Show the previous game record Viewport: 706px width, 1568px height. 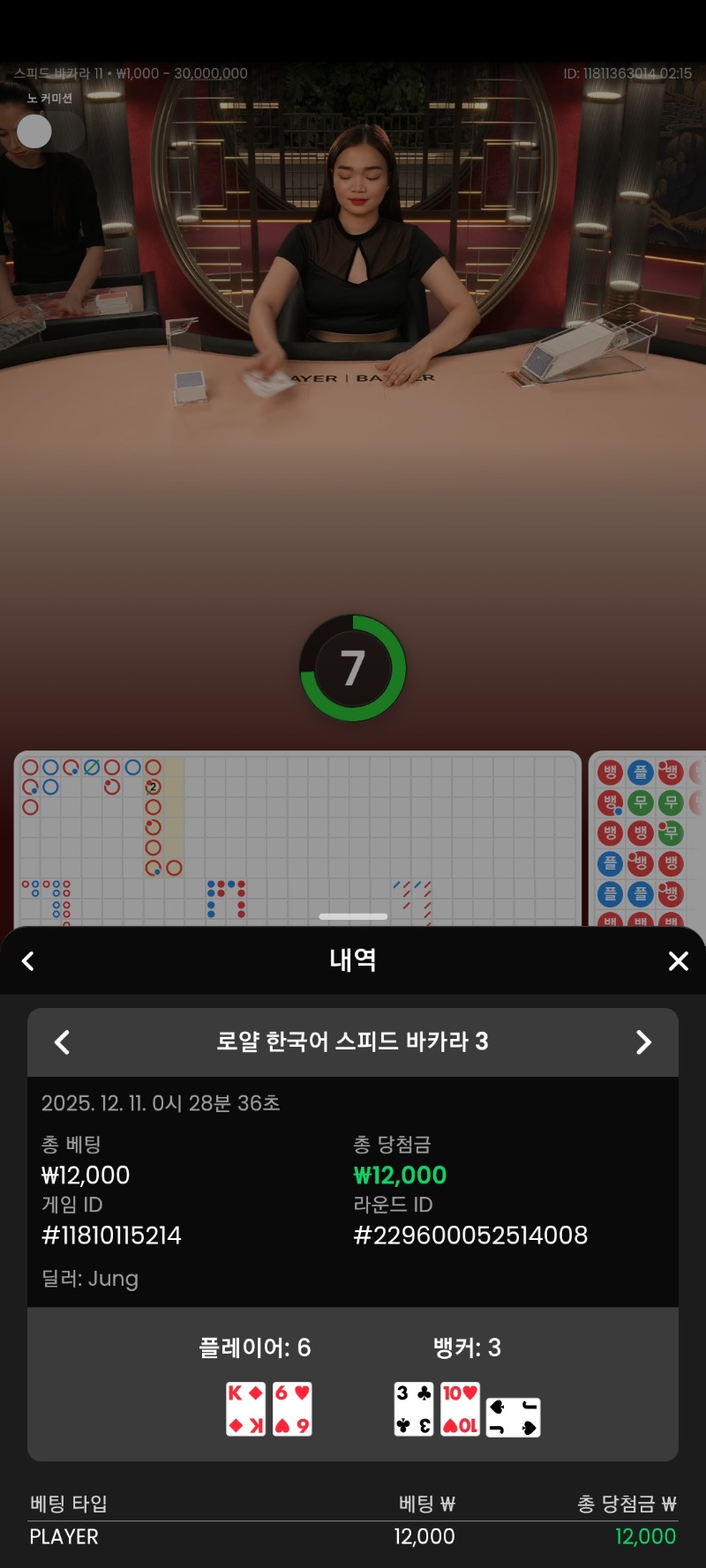point(62,1042)
